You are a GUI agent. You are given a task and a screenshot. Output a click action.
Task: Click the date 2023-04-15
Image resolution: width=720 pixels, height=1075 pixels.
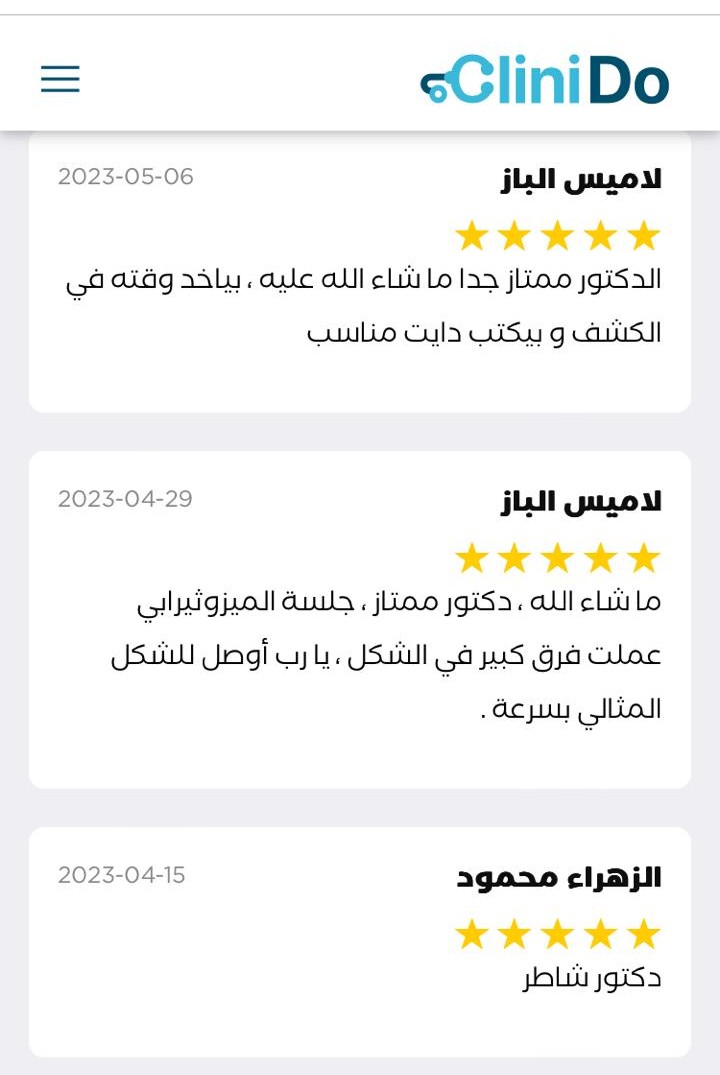(x=120, y=877)
